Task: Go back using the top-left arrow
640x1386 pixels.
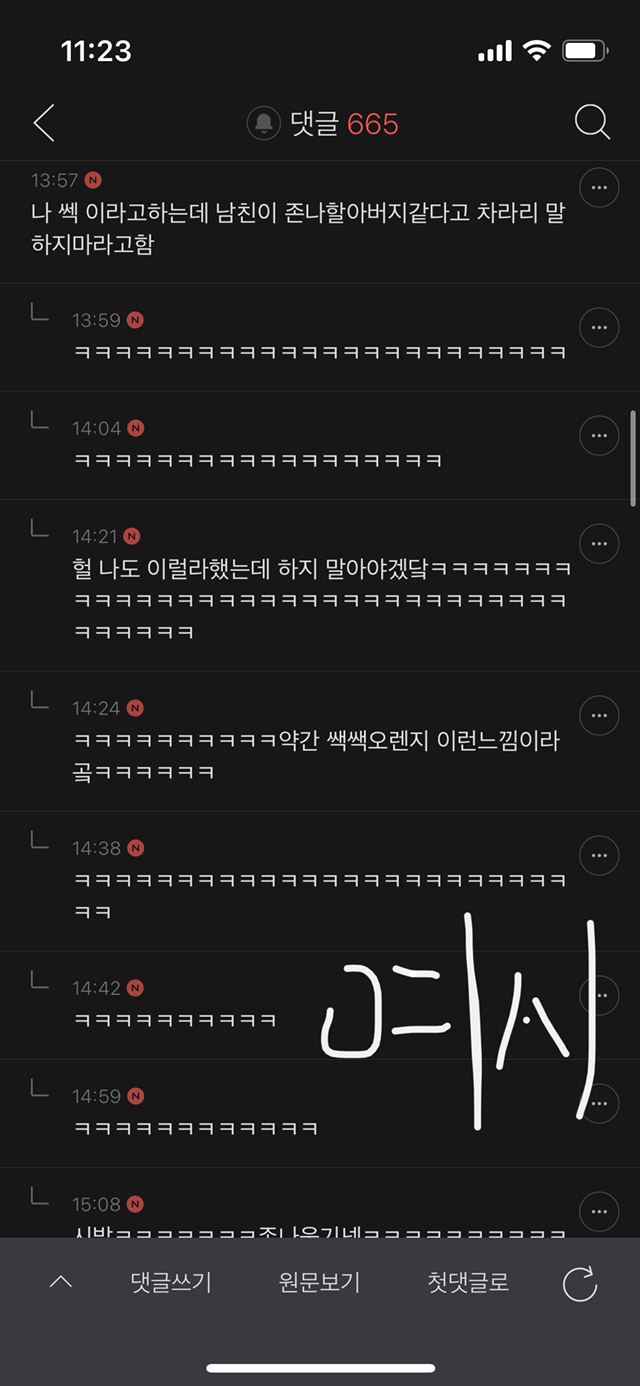Action: [x=44, y=123]
